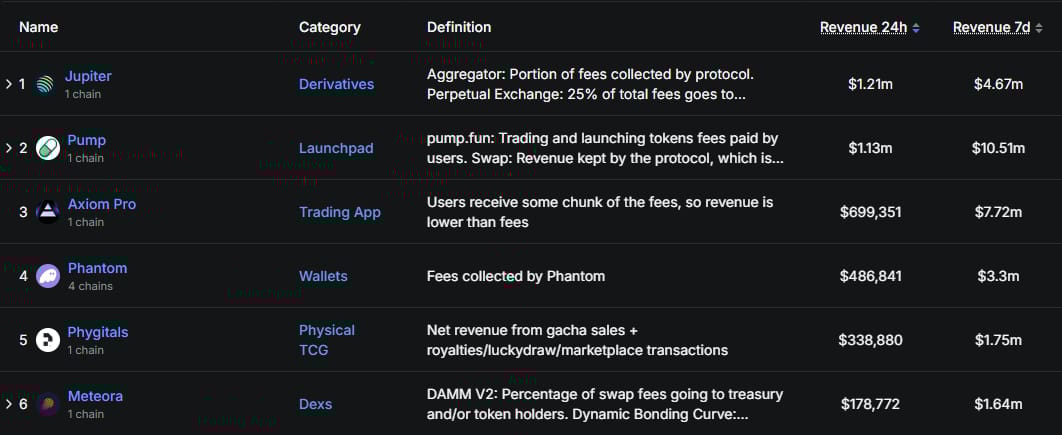Open the Derivatives category link
This screenshot has width=1062, height=435.
(x=336, y=84)
